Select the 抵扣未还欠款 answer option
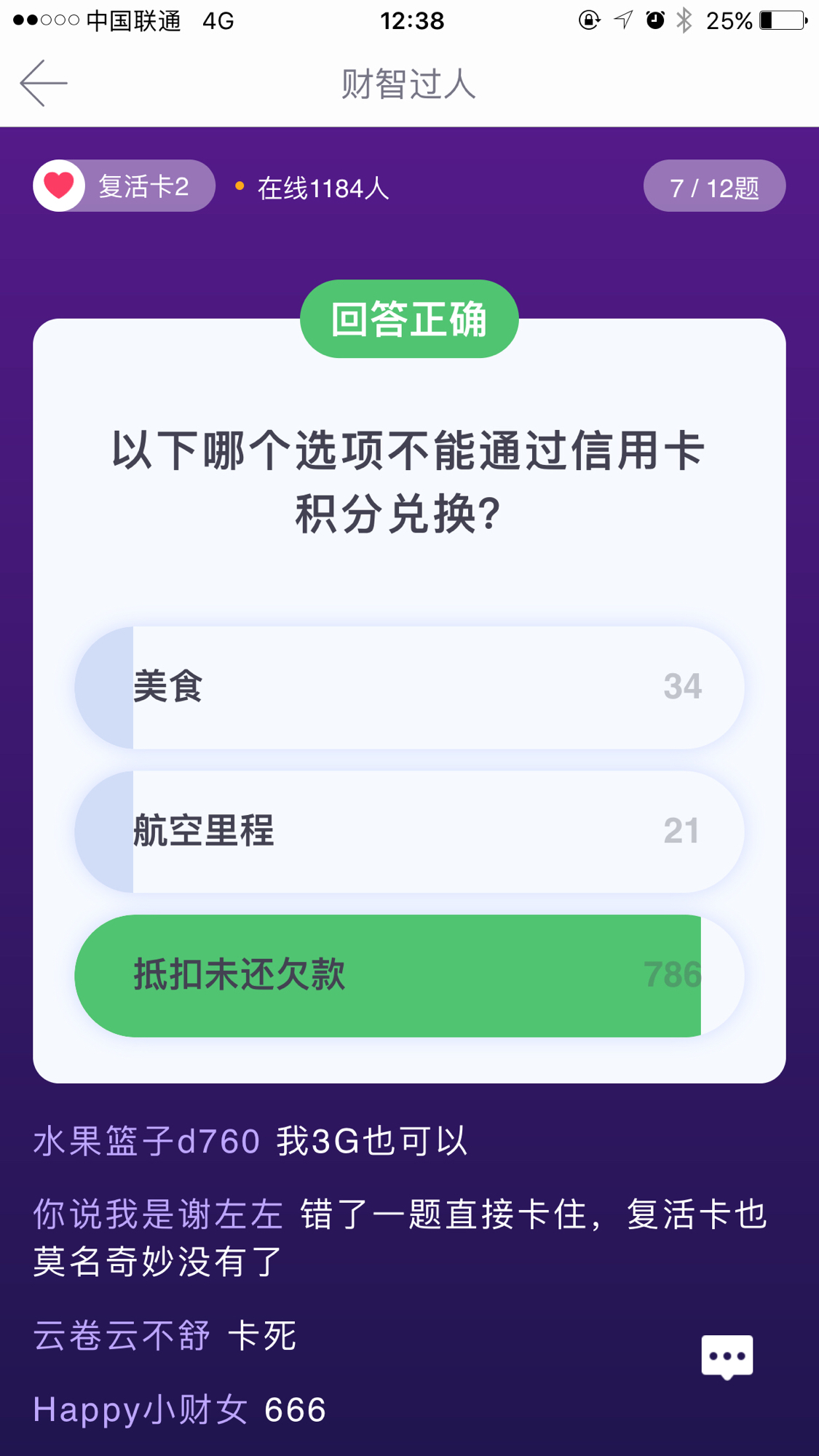 [x=409, y=976]
